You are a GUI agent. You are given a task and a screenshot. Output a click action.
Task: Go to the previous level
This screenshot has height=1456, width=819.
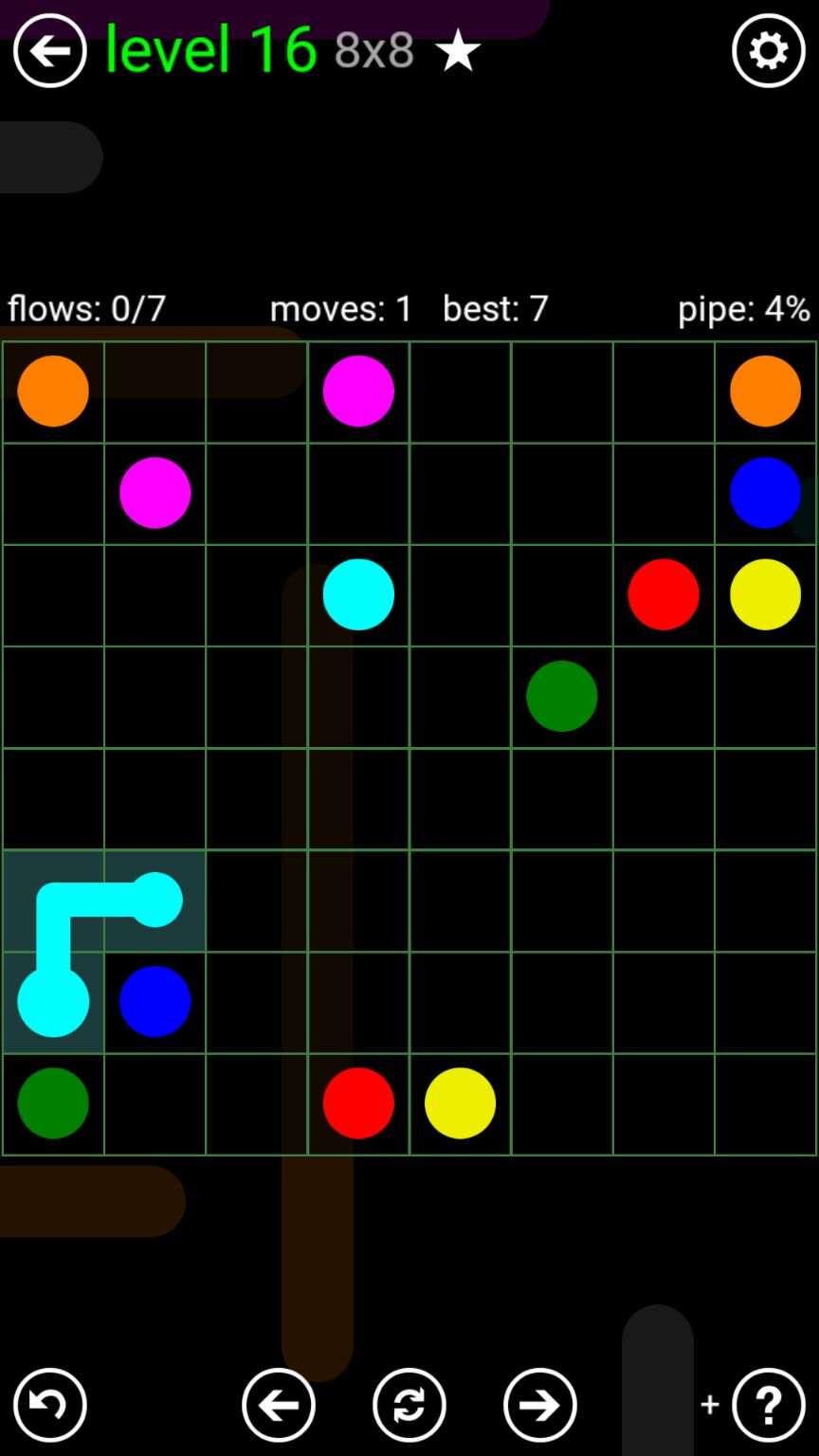tap(278, 1405)
